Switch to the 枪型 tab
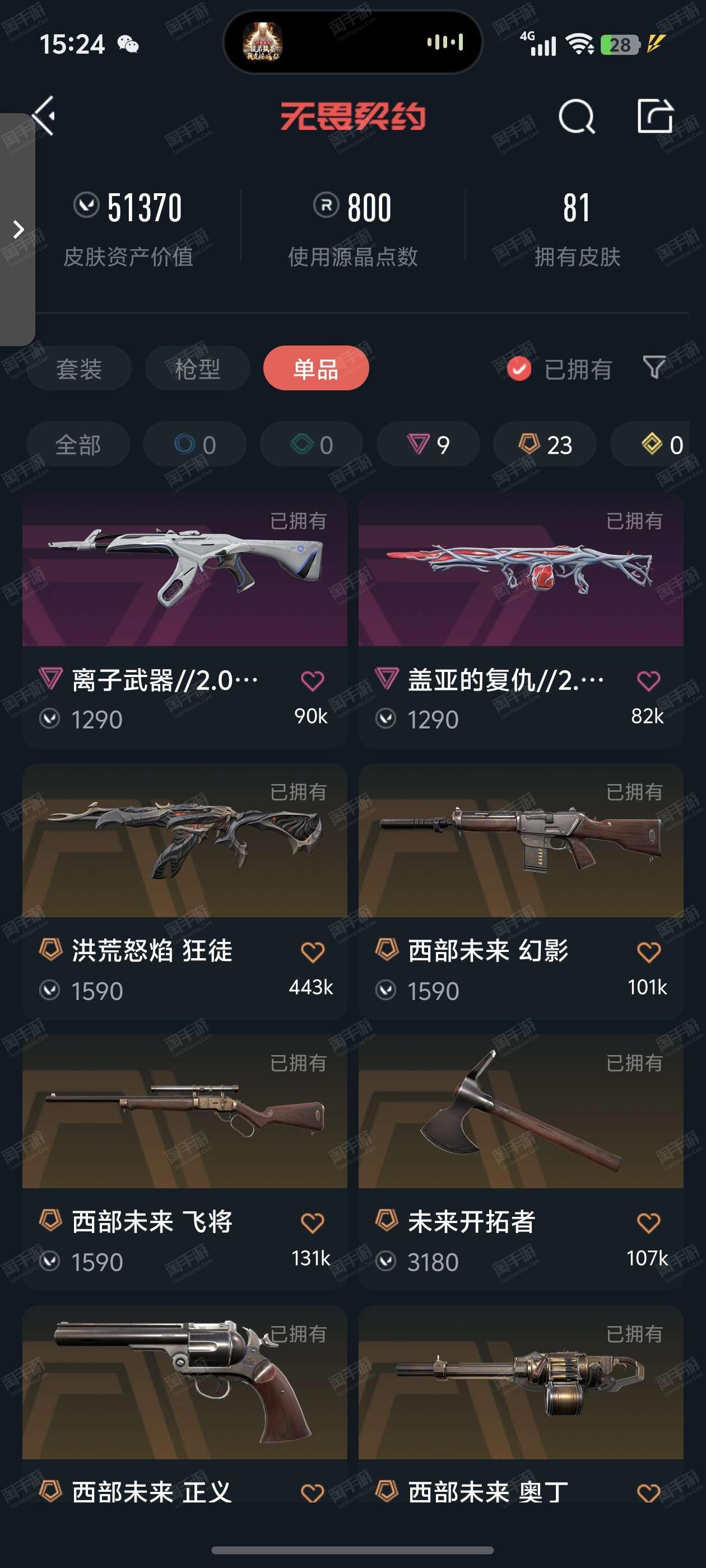This screenshot has width=706, height=1568. (197, 368)
